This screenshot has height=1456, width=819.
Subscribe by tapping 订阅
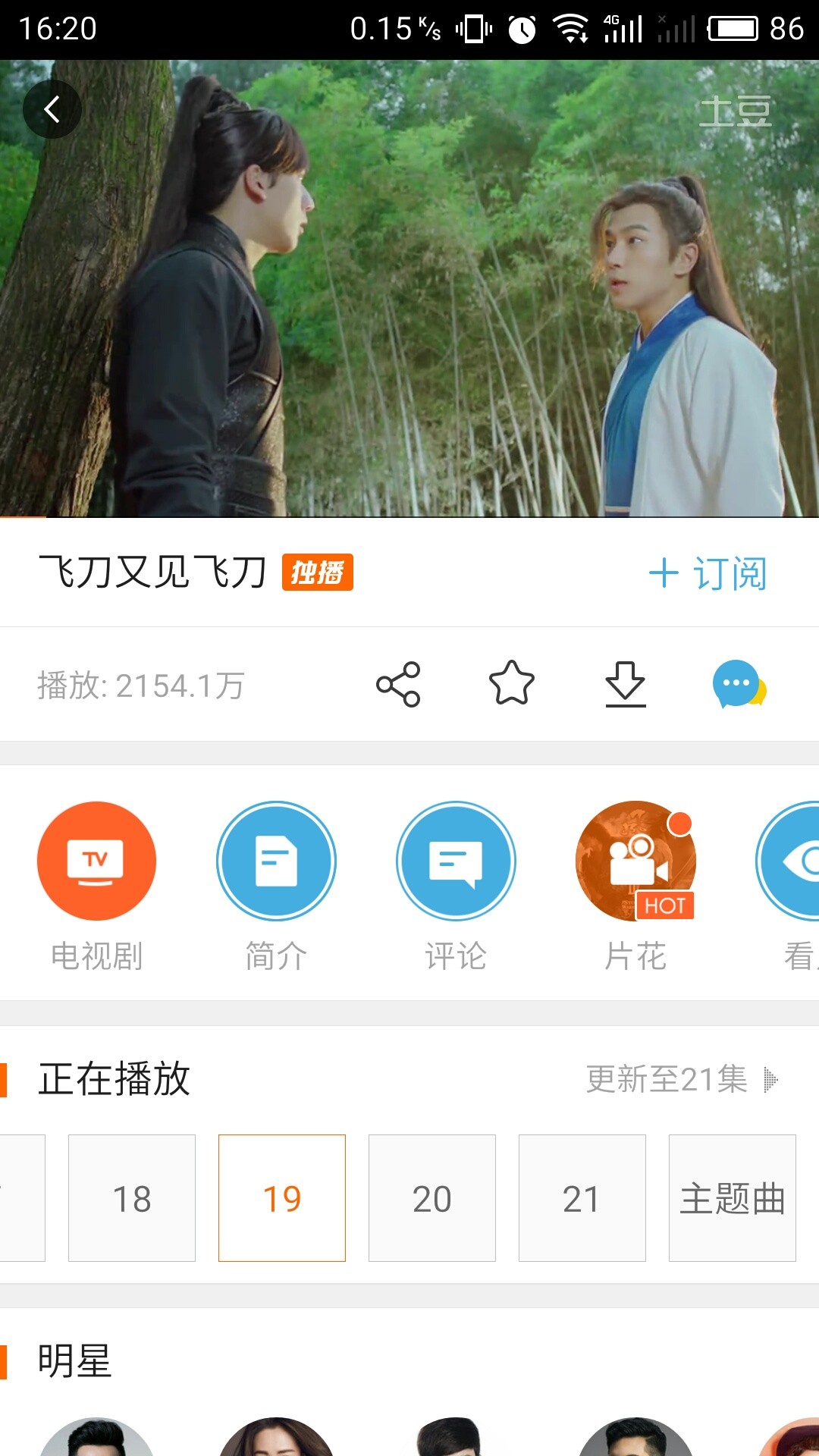(x=709, y=574)
